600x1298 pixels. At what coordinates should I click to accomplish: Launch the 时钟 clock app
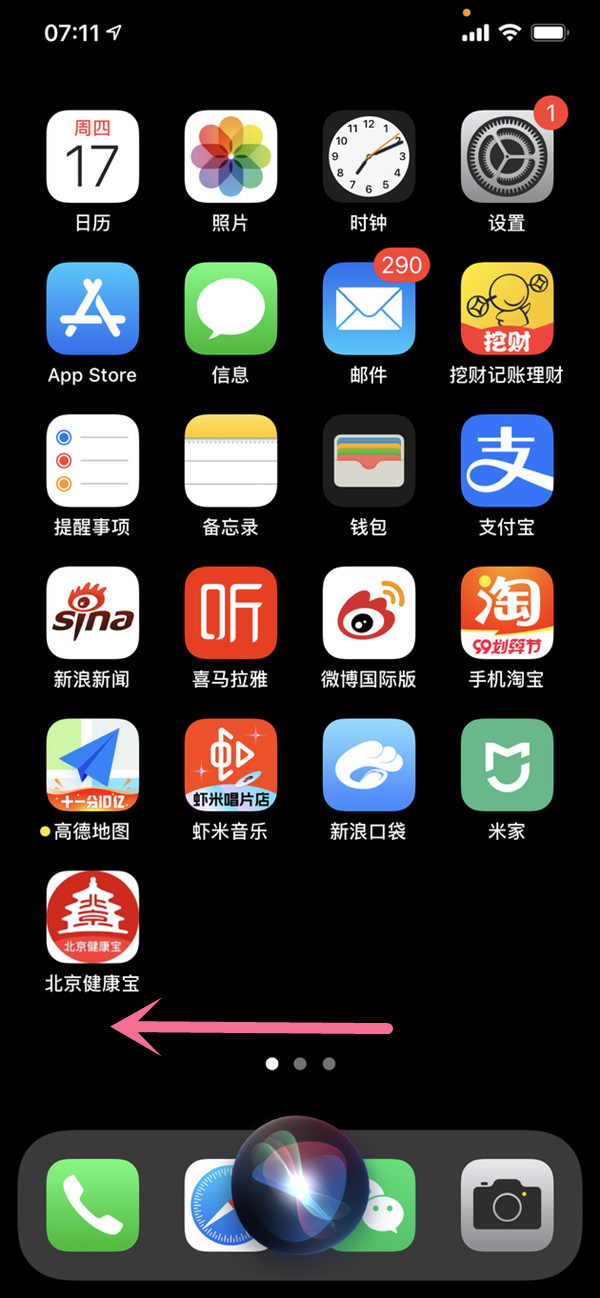369,157
